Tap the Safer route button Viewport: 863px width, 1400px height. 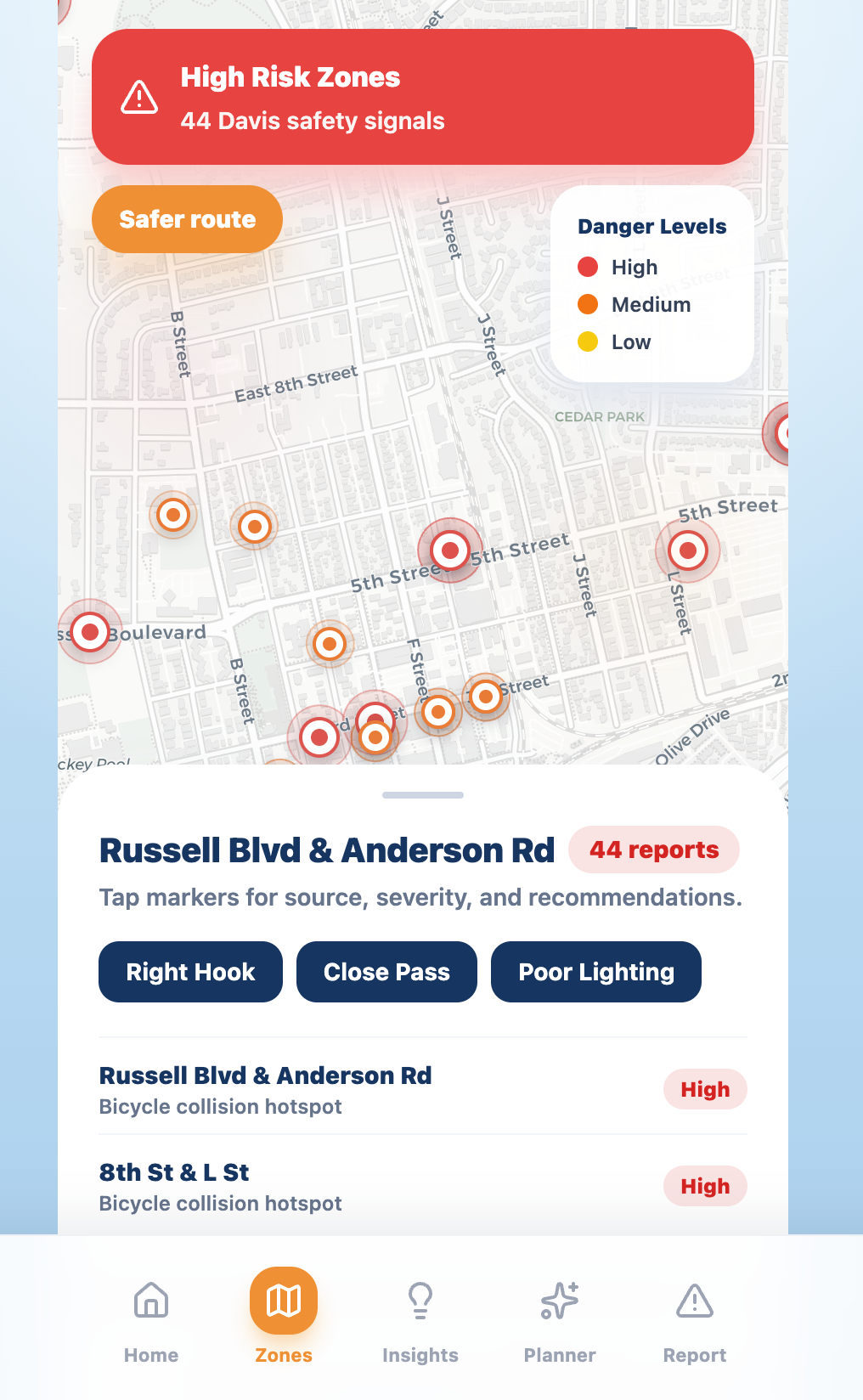(187, 219)
